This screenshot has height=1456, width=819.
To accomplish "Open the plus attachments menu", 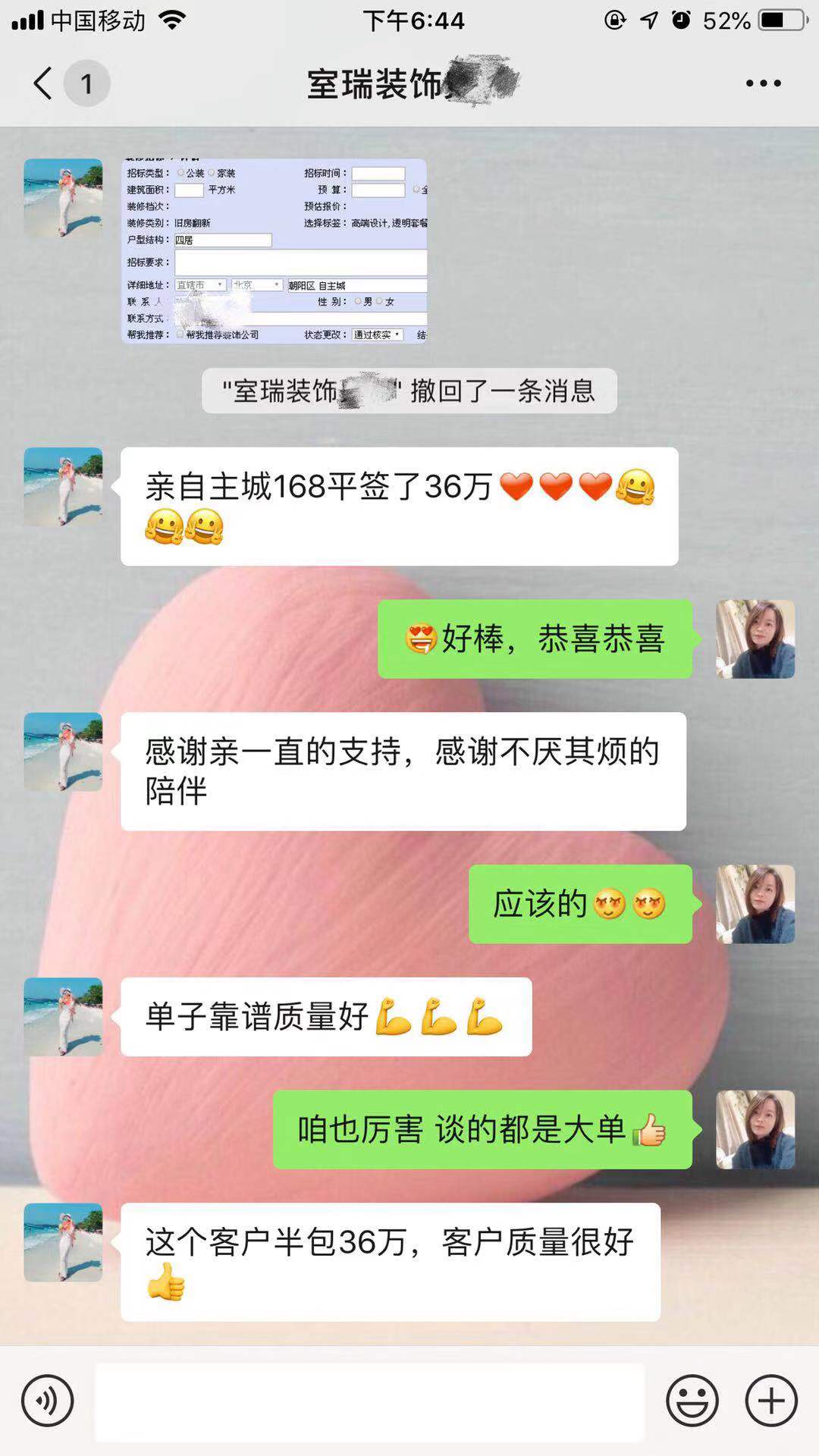I will [771, 1401].
